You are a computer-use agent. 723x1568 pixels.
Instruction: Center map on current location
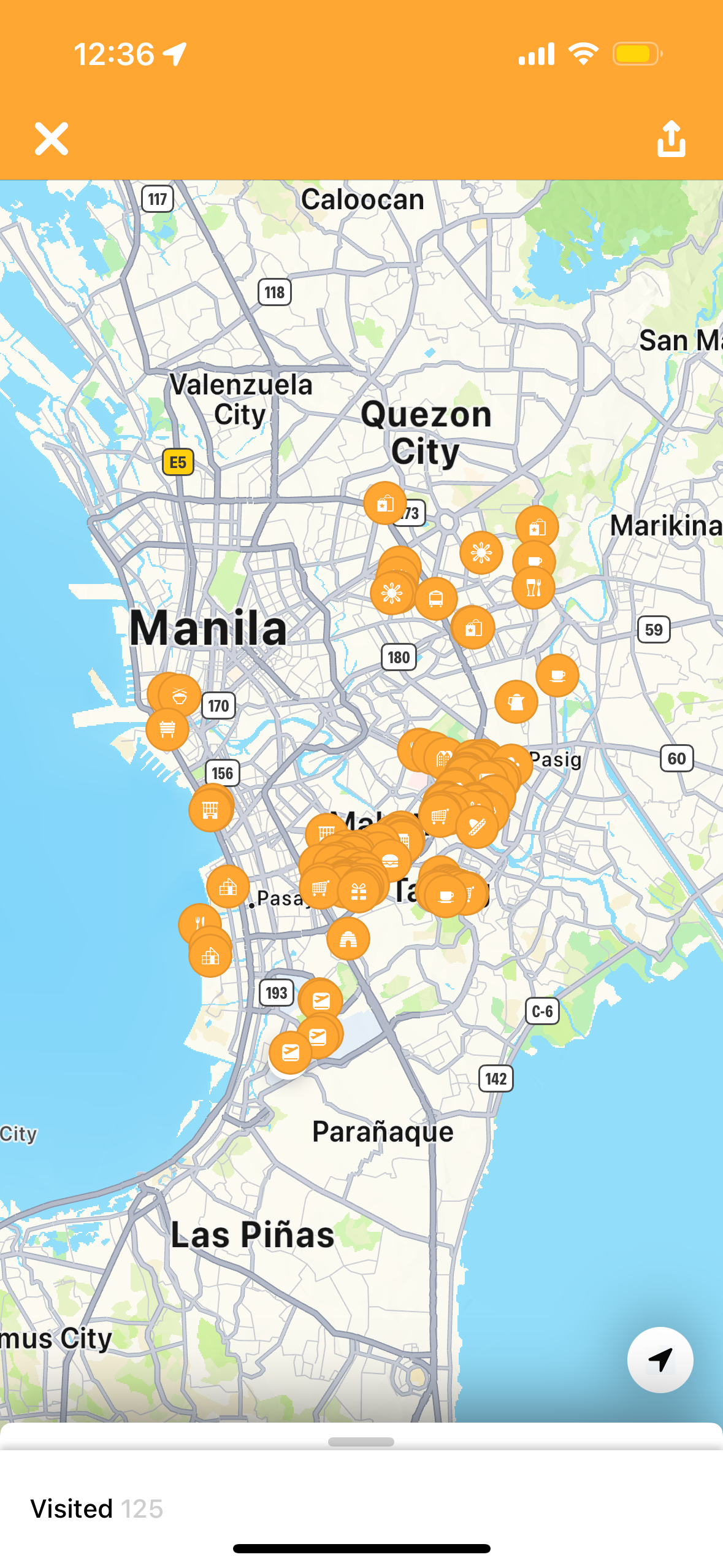[660, 1359]
